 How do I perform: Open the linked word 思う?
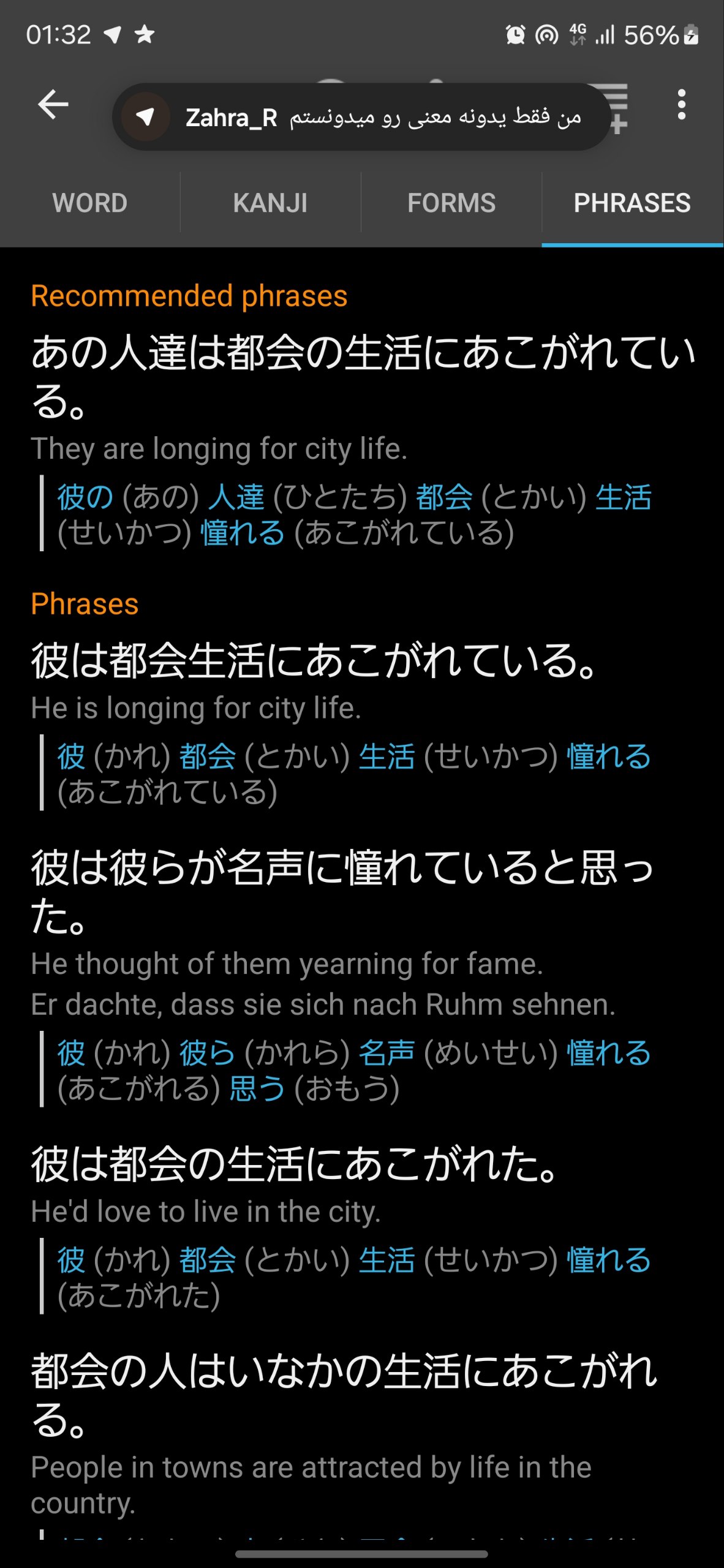[257, 1089]
